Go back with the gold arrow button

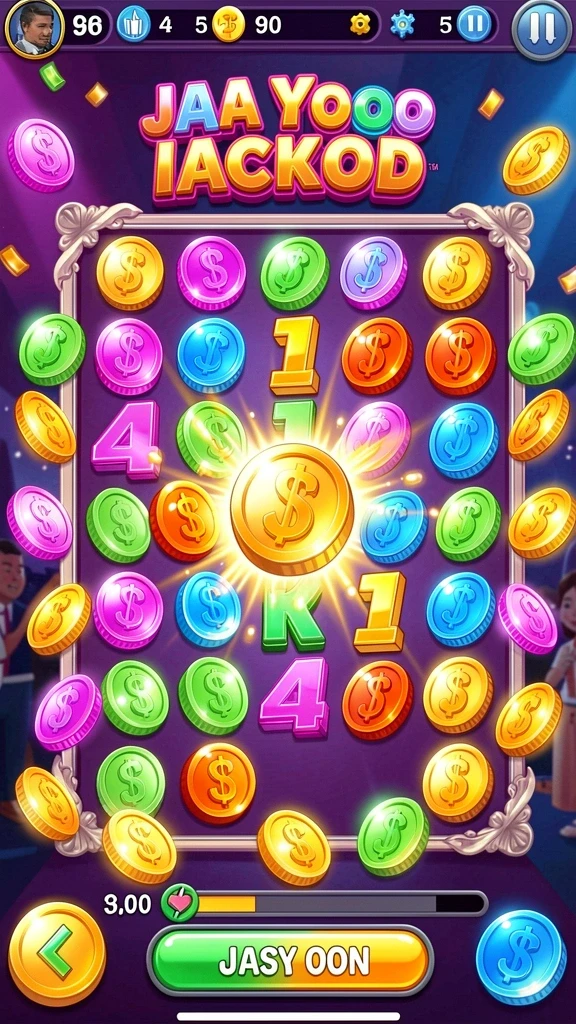pos(57,954)
